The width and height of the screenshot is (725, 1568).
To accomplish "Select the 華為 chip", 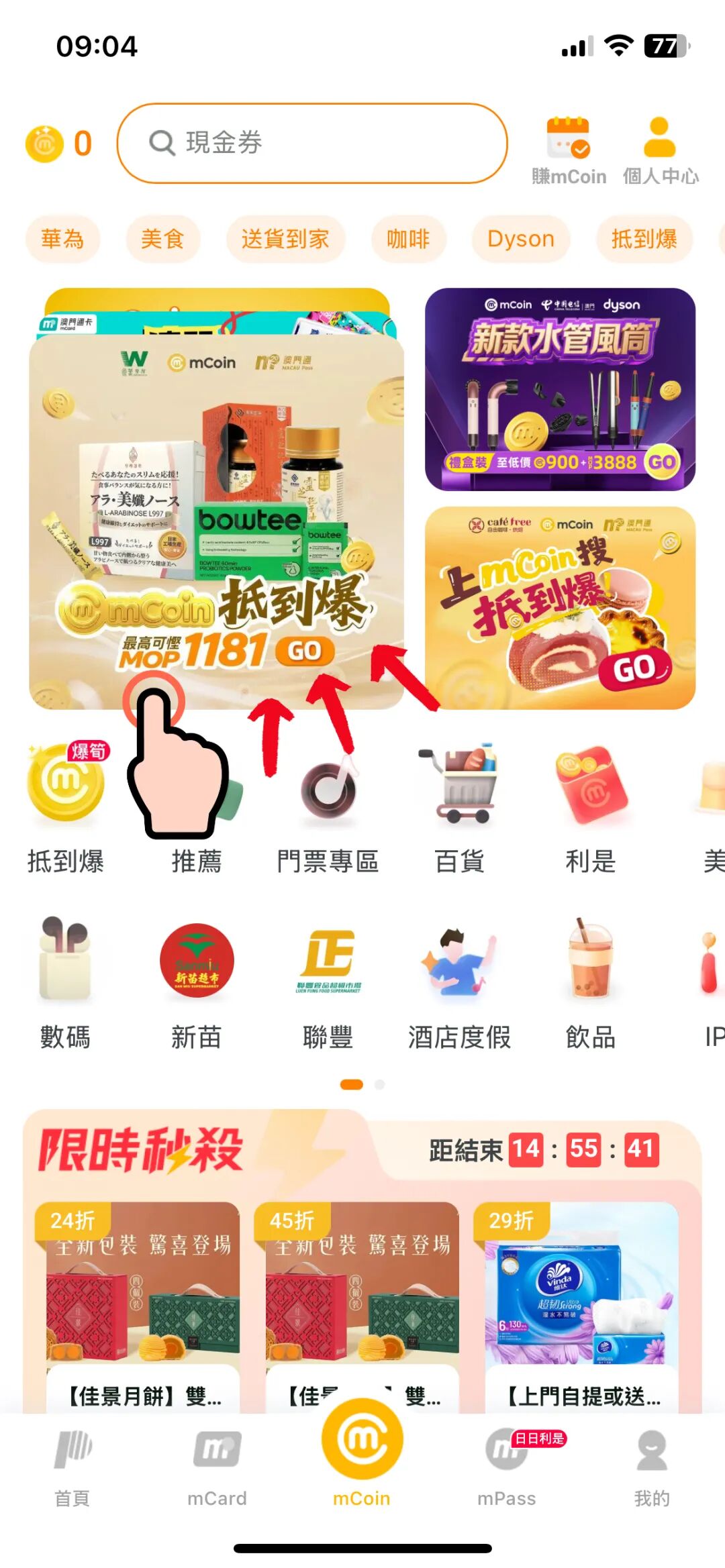I will pos(62,239).
